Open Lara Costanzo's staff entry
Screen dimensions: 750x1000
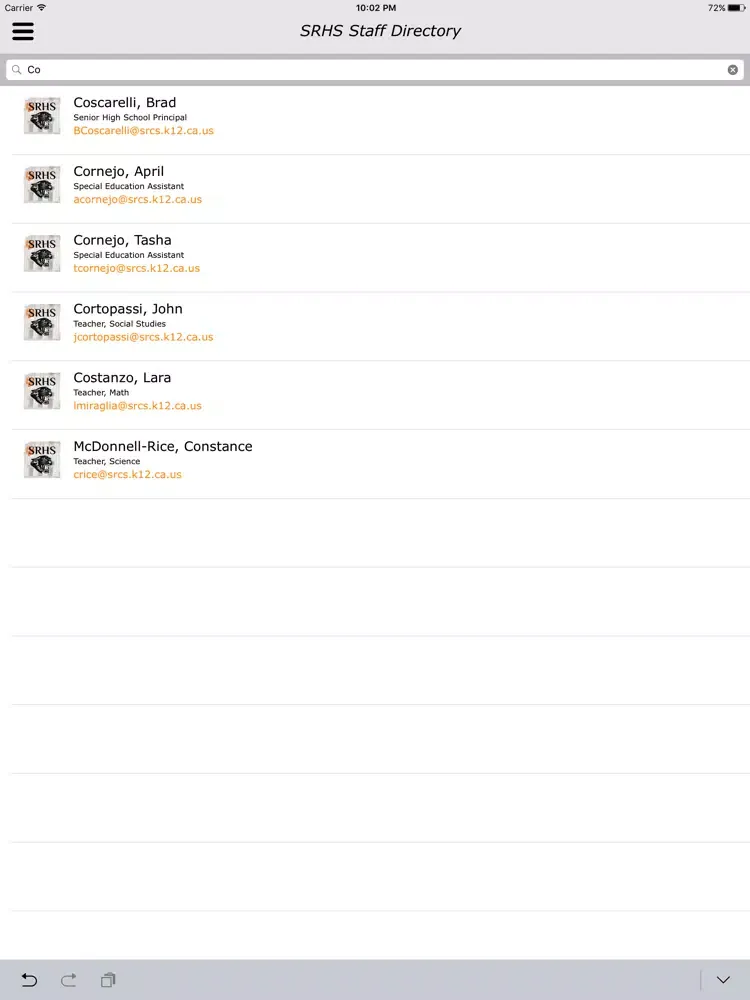coord(122,378)
